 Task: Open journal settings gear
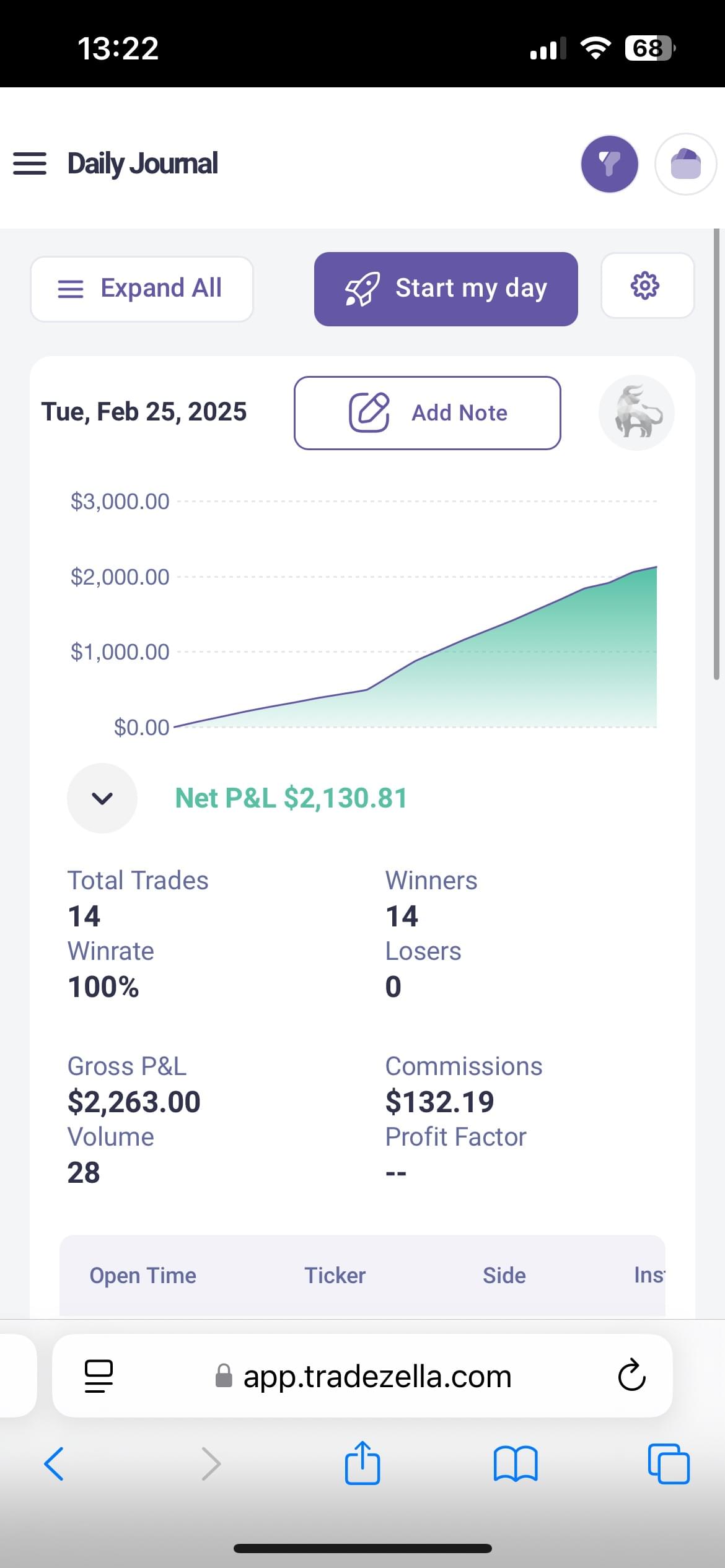click(648, 285)
